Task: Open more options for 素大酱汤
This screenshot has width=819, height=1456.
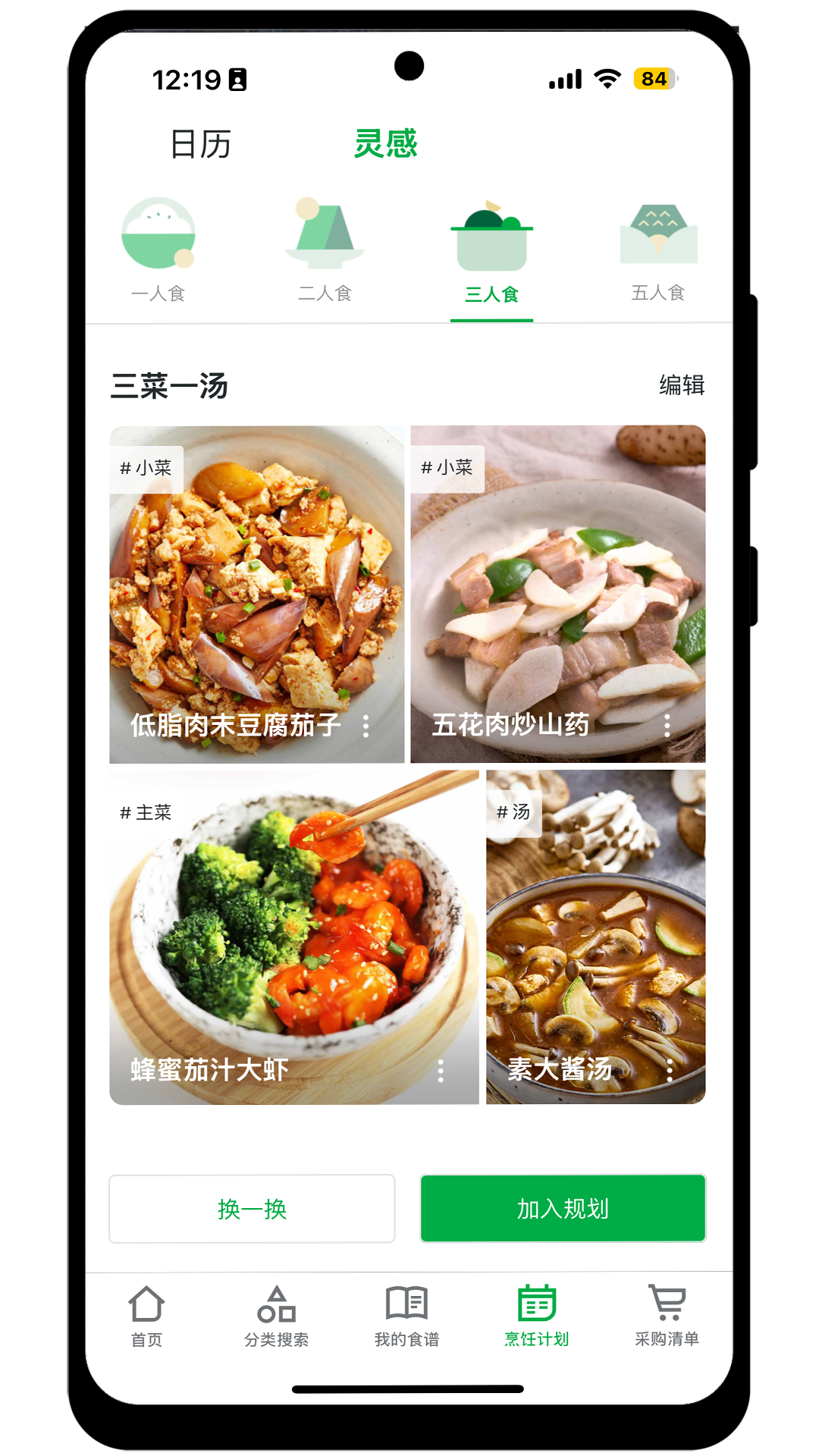Action: click(670, 1070)
